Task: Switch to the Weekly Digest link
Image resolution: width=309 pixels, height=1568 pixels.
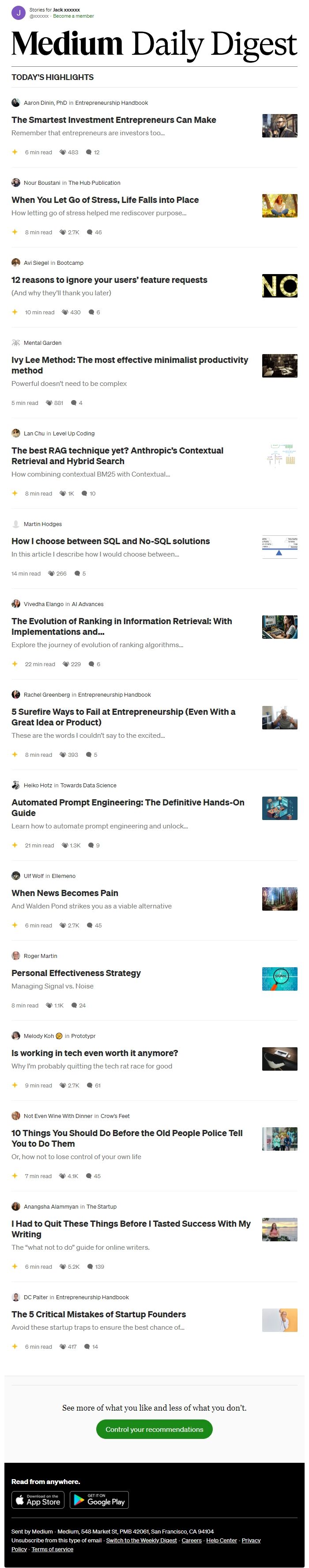Action: tap(141, 1540)
